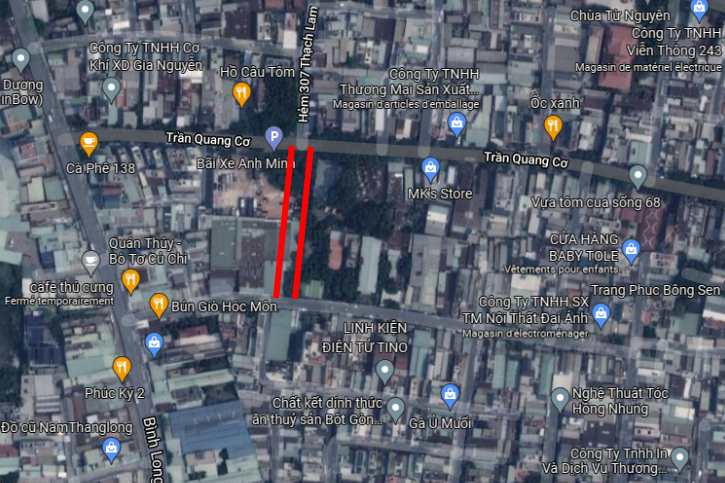Select the Phúc Ký 2 restaurant pin
725x483 pixels.
(122, 368)
